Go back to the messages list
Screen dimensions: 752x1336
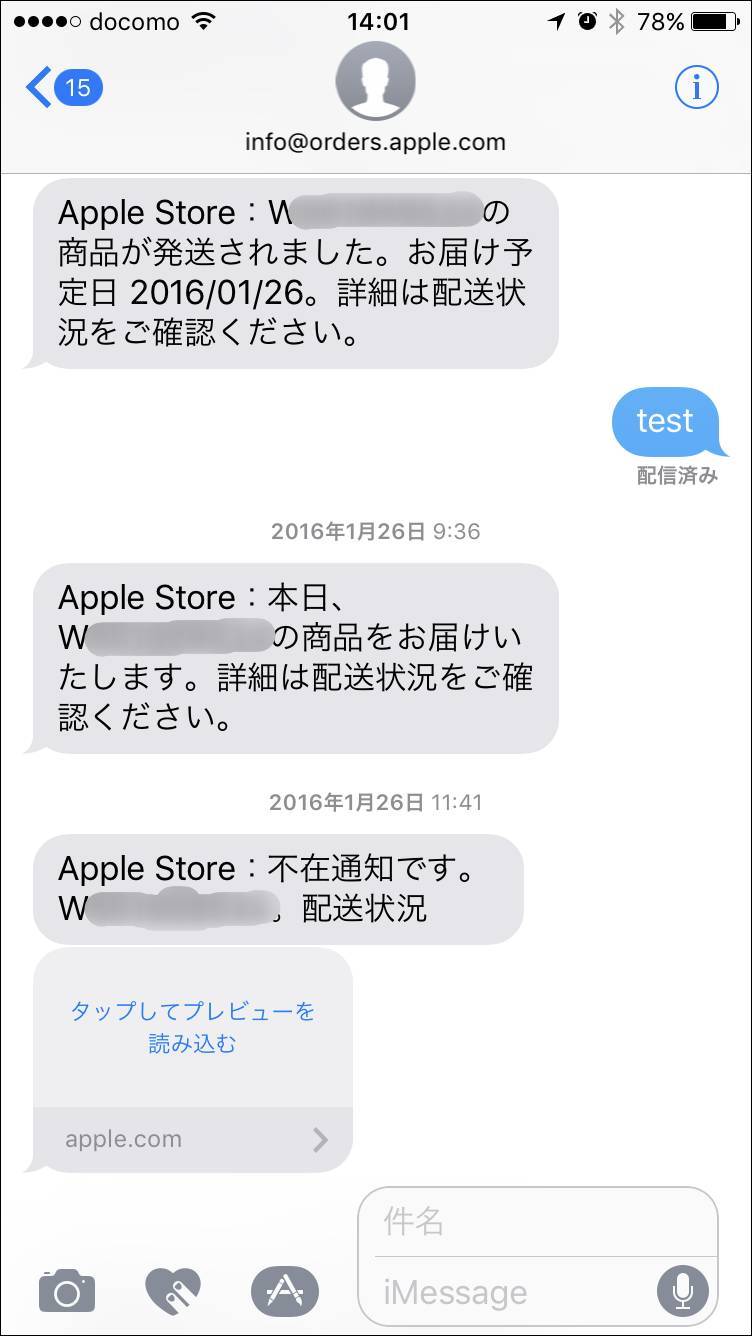click(62, 88)
